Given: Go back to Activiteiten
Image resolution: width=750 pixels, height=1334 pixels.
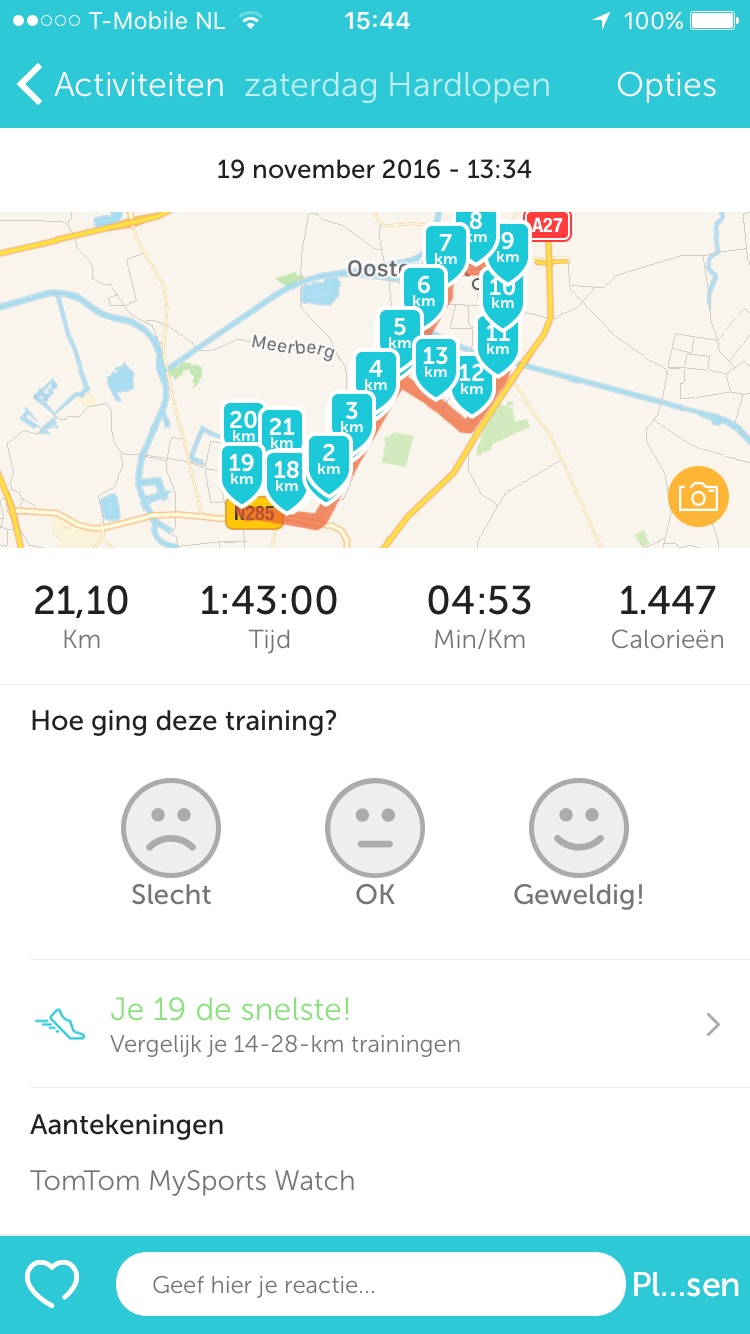Looking at the screenshot, I should tap(120, 86).
